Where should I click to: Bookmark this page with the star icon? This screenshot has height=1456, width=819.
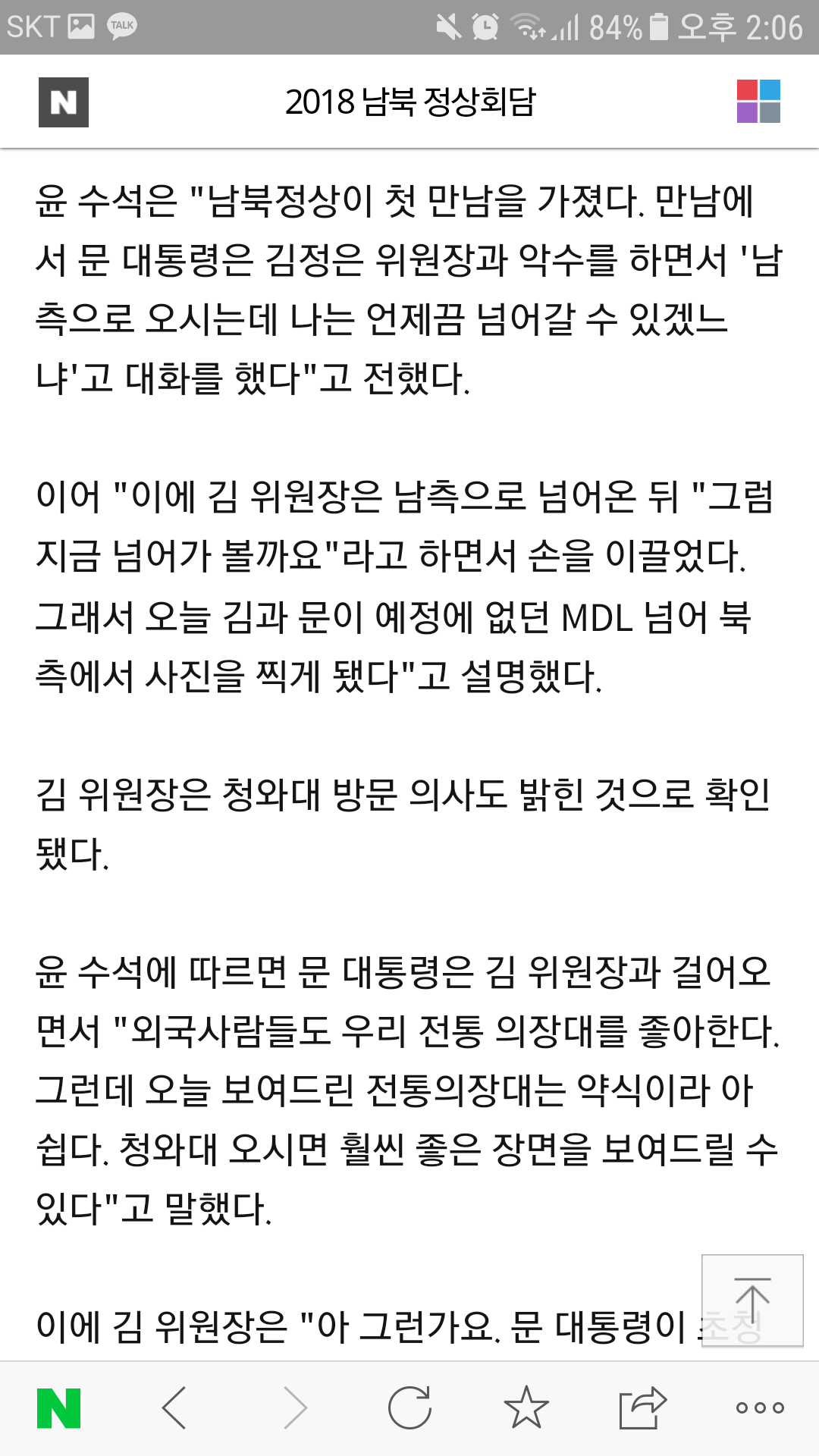[526, 1408]
